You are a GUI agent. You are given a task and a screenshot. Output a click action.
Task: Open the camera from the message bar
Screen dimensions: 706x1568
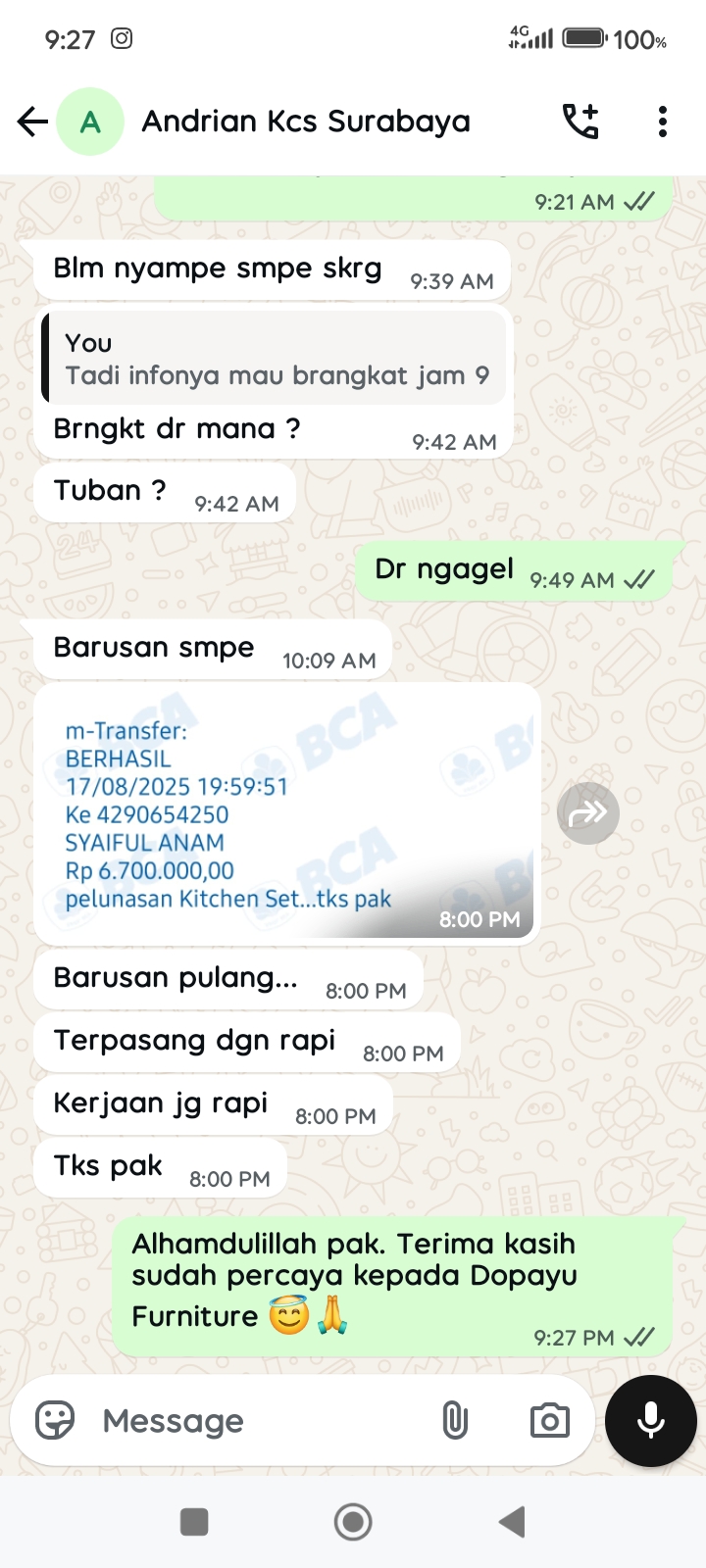point(549,1420)
